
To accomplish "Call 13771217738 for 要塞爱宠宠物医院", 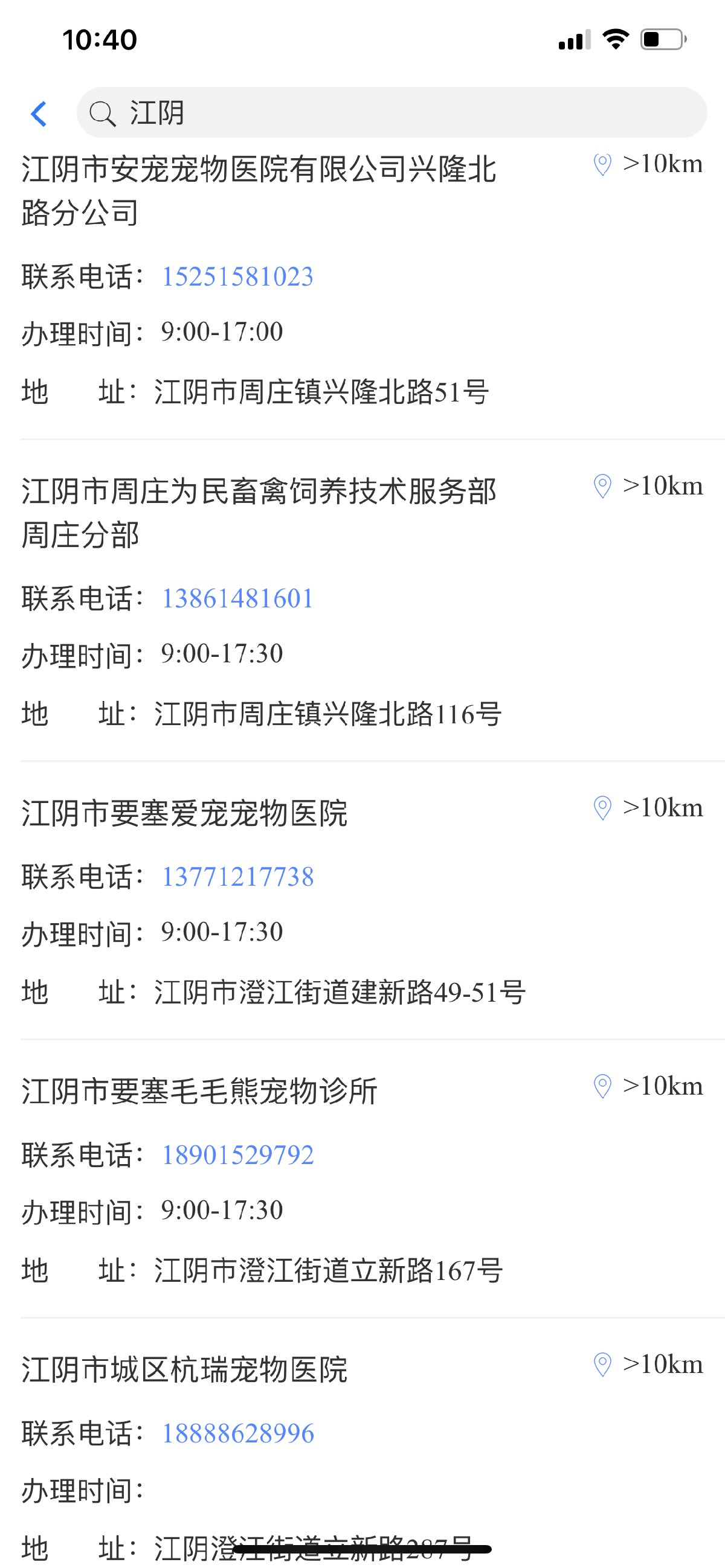I will [x=237, y=877].
